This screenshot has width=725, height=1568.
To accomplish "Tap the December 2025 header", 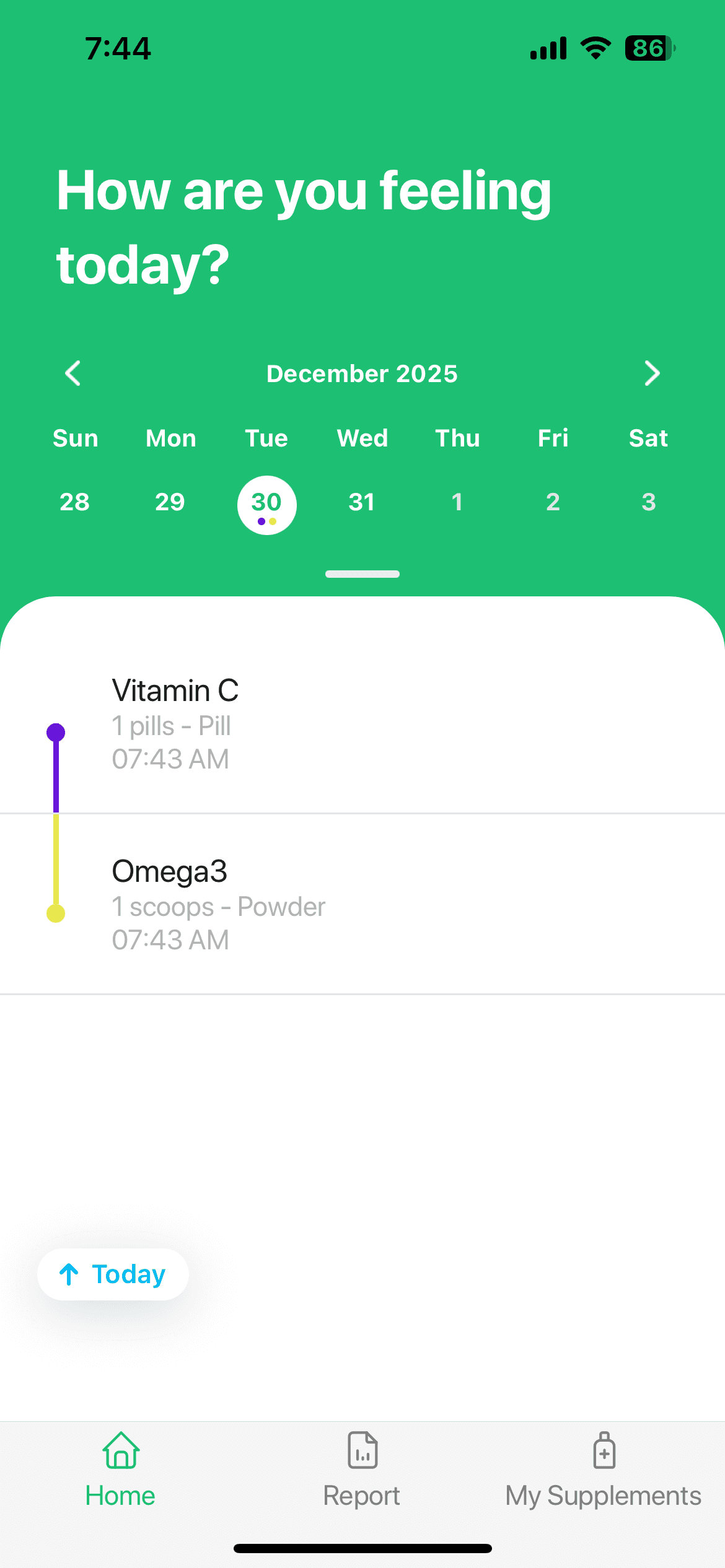I will click(362, 373).
